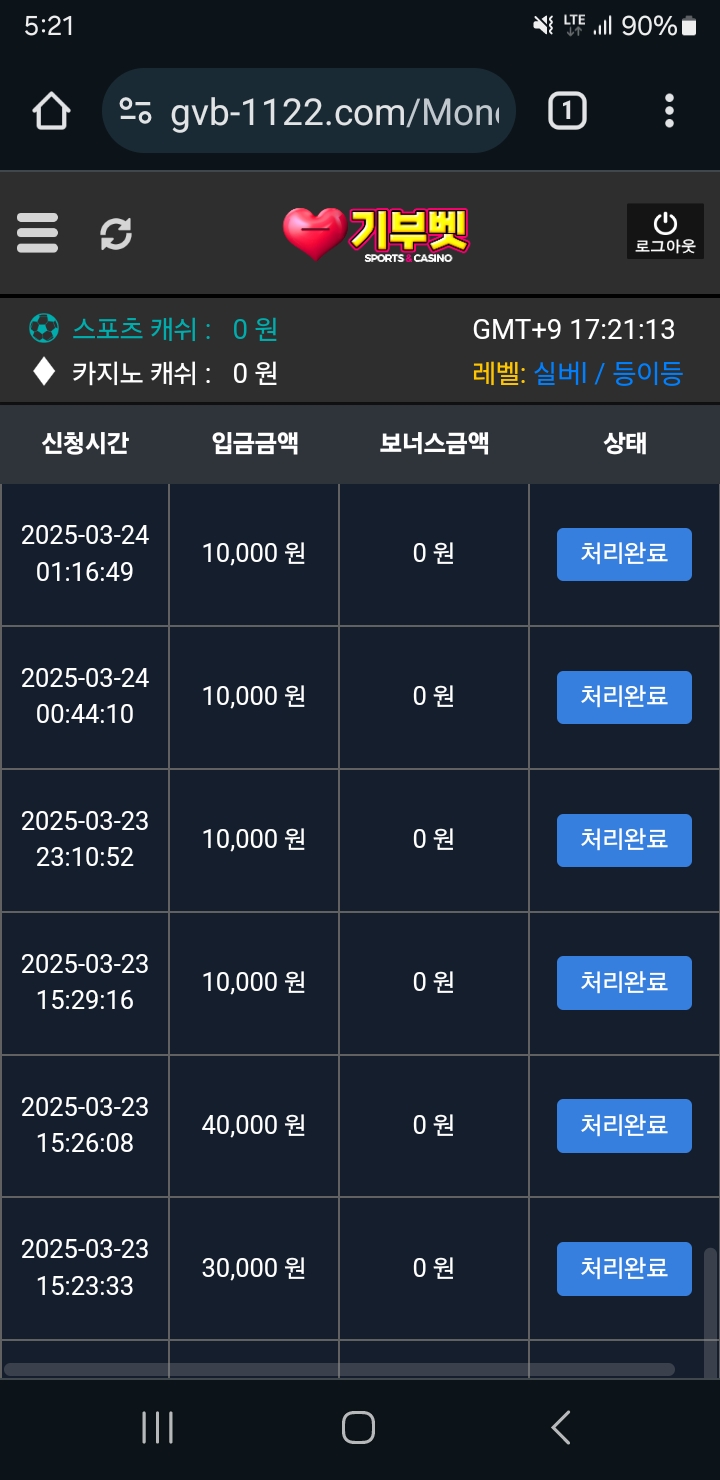Tap 처리완료 for the 23:10:52 deposit
720x1480 pixels.
point(624,840)
